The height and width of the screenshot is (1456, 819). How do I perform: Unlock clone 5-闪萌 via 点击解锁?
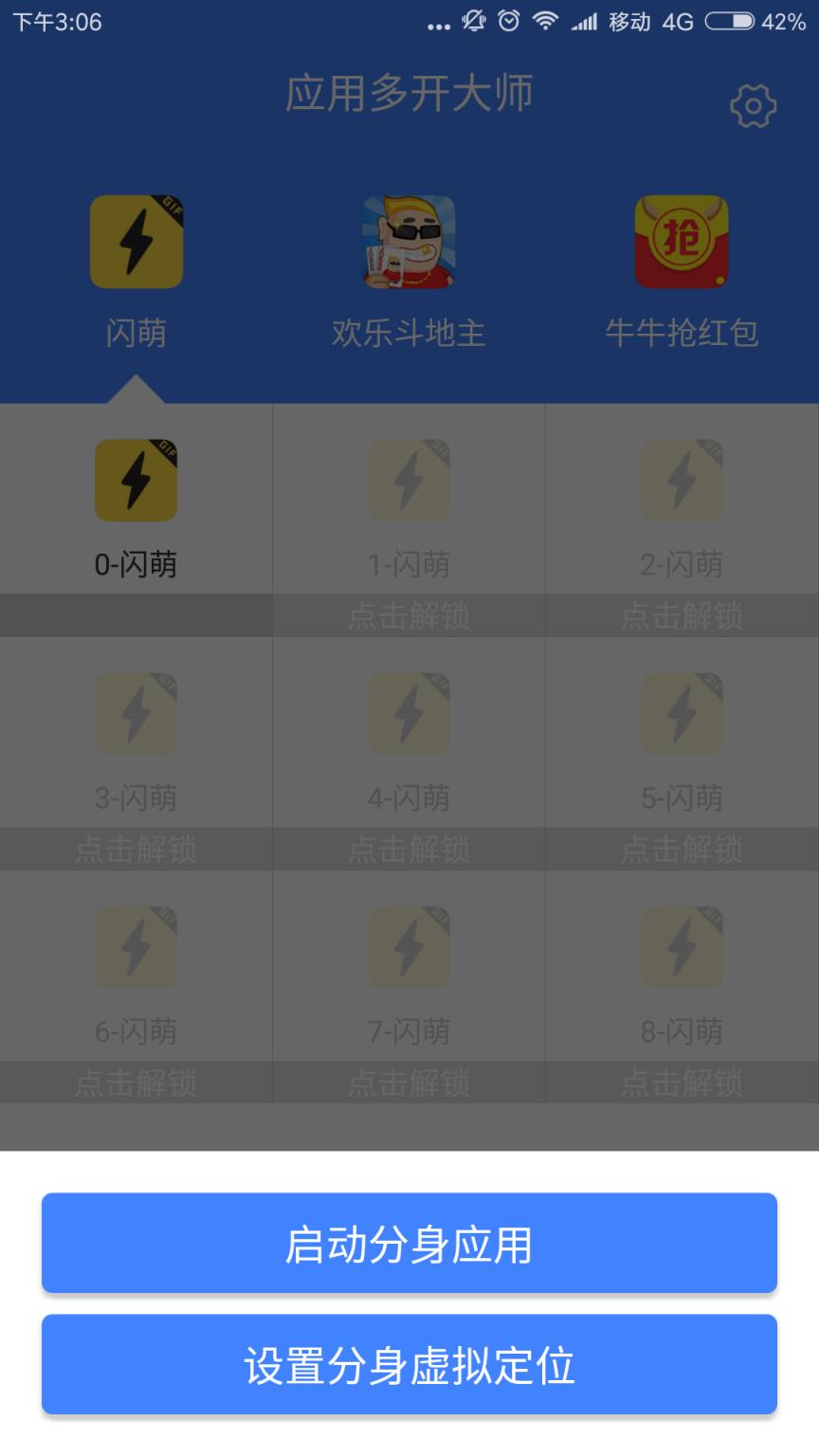point(682,848)
